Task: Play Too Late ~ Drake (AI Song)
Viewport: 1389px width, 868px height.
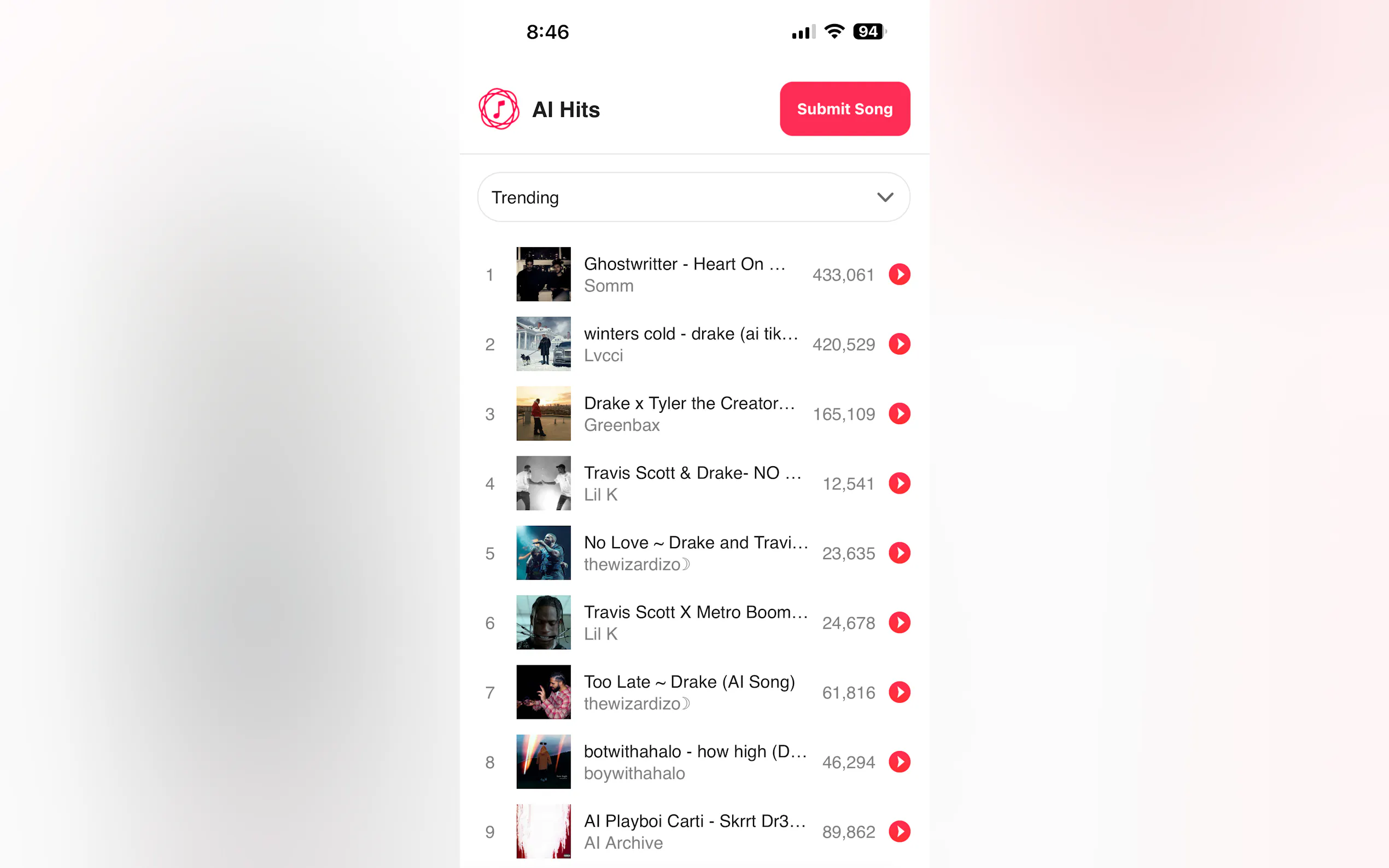Action: [899, 693]
